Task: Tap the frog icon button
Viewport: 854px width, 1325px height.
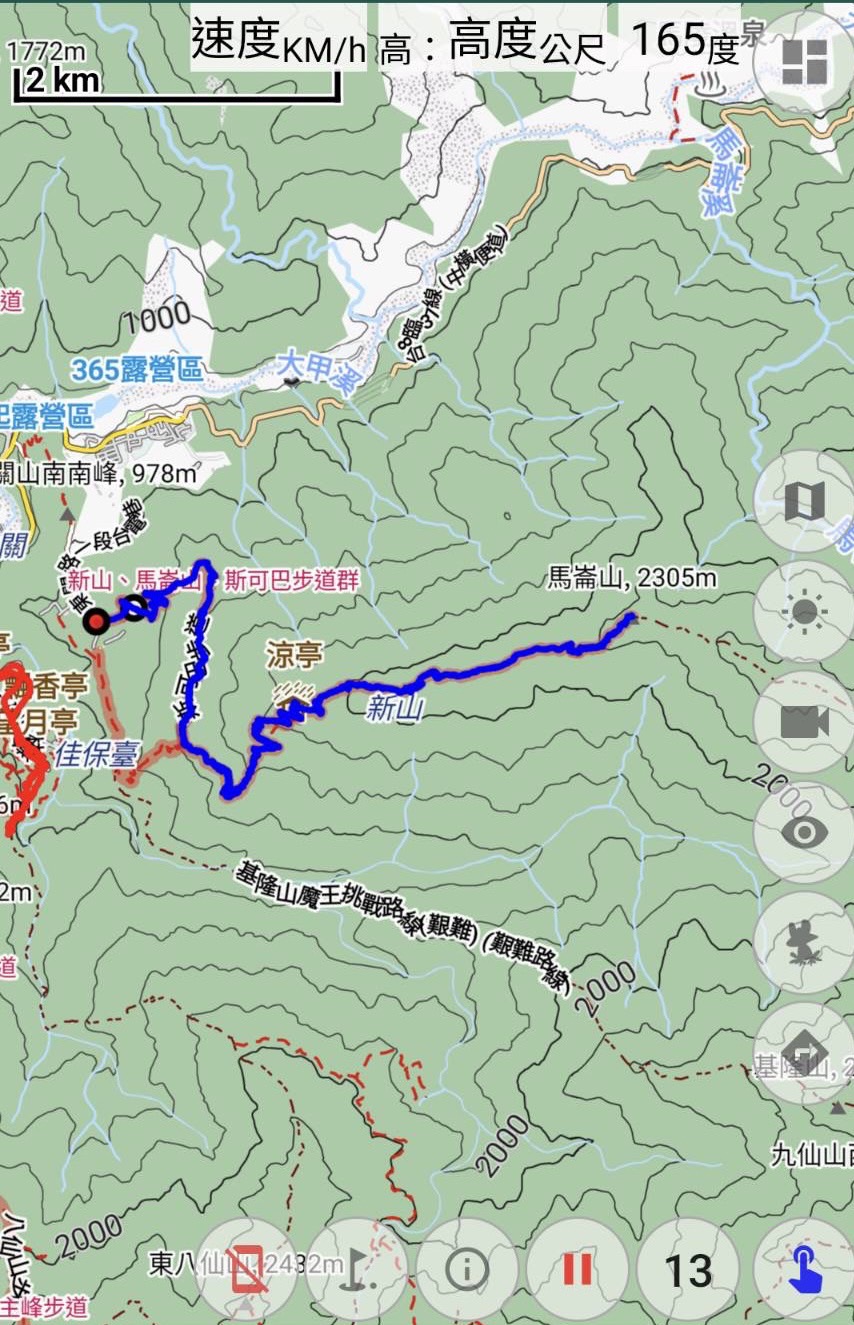Action: 804,943
